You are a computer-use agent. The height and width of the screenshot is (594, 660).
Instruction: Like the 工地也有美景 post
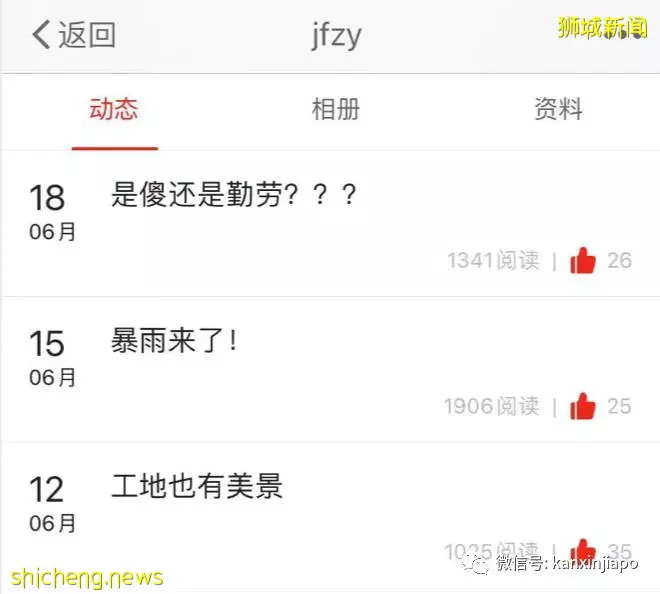583,551
